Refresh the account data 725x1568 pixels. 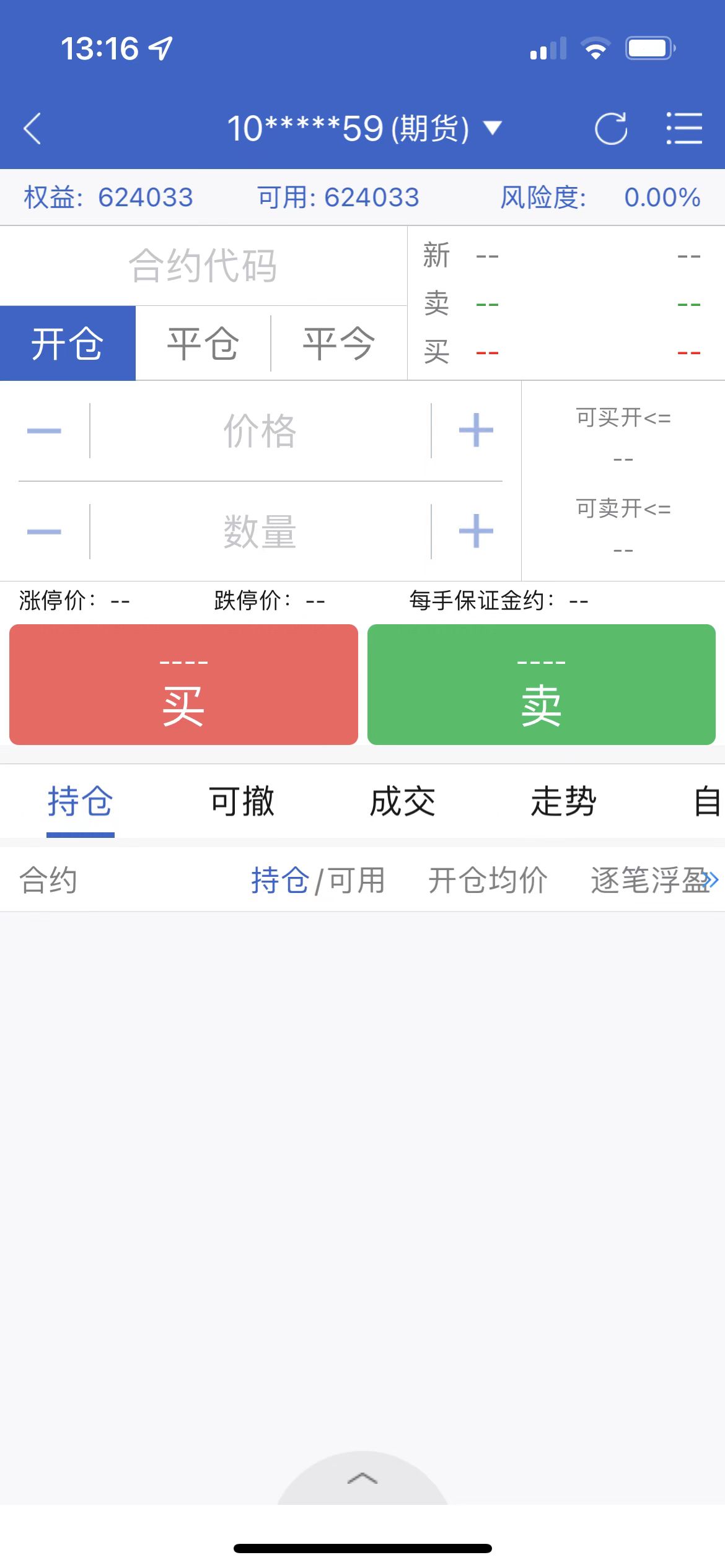pos(611,129)
